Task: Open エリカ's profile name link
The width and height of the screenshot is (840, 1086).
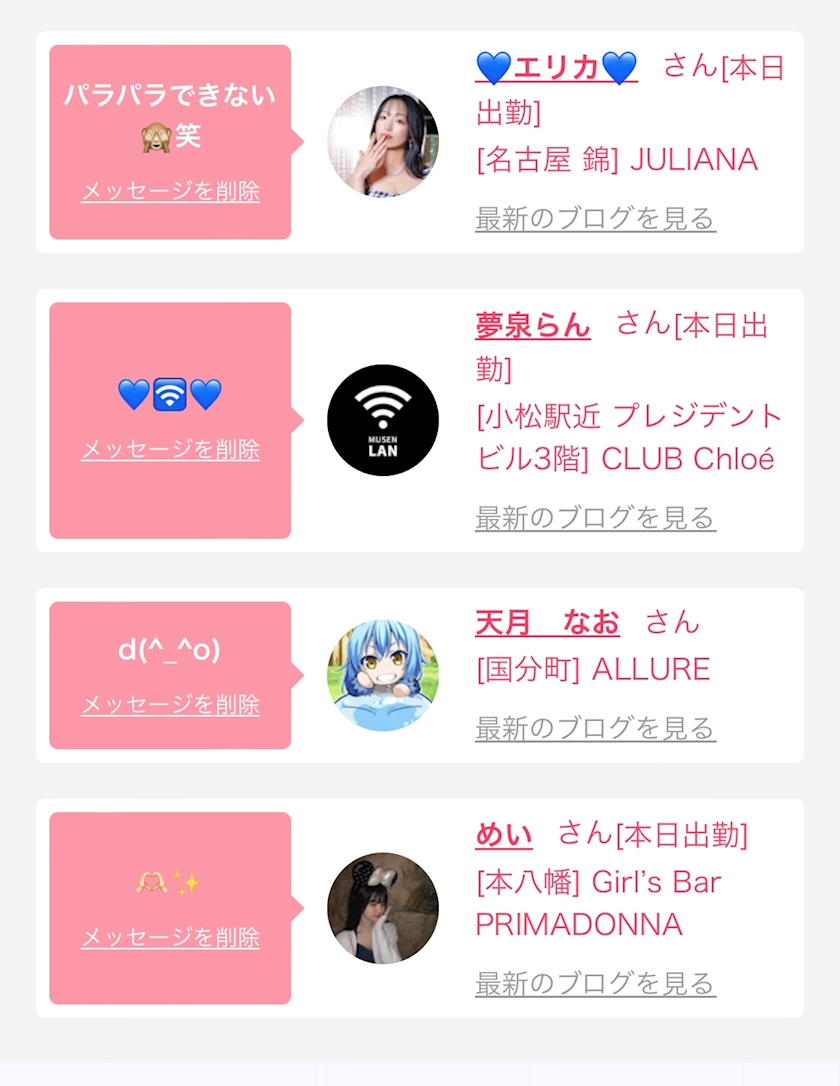Action: pos(556,68)
